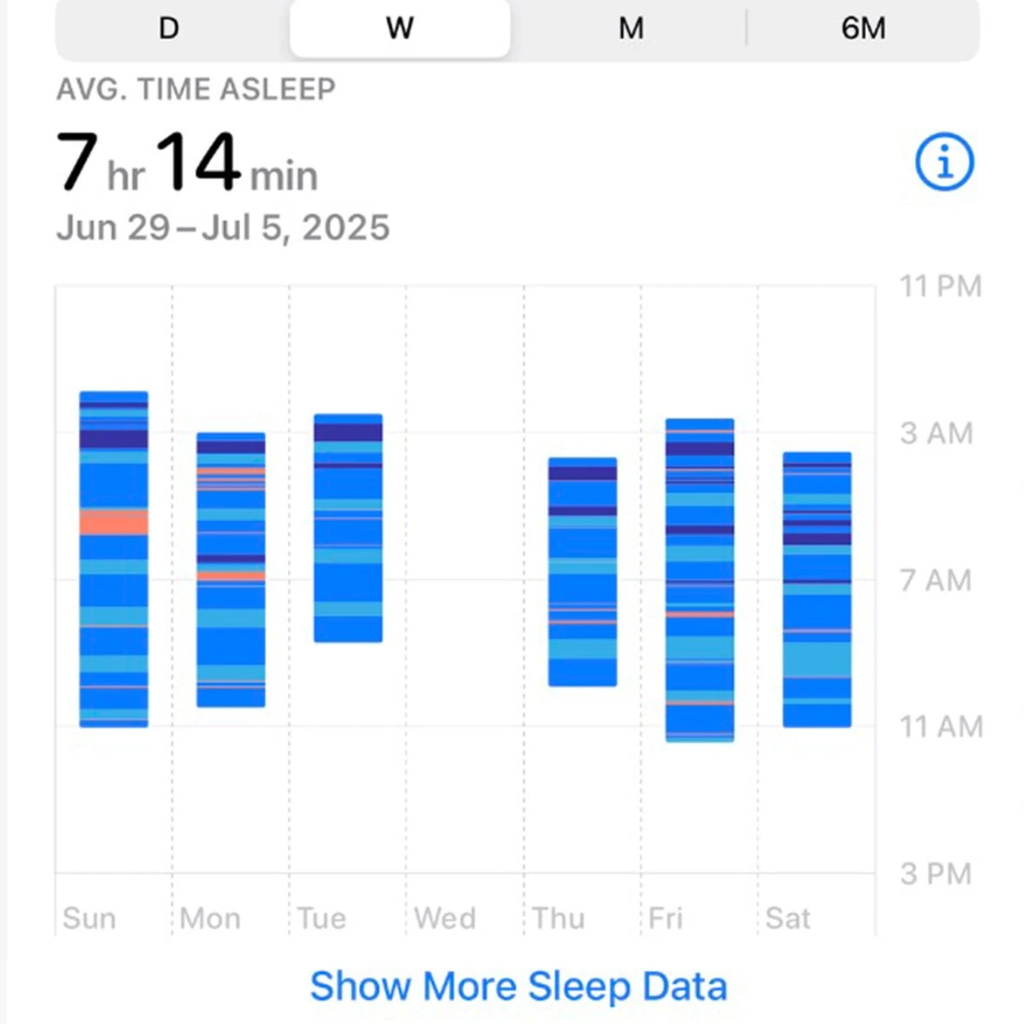Viewport: 1024px width, 1024px height.
Task: Select the W week segment
Action: pyautogui.click(x=400, y=28)
